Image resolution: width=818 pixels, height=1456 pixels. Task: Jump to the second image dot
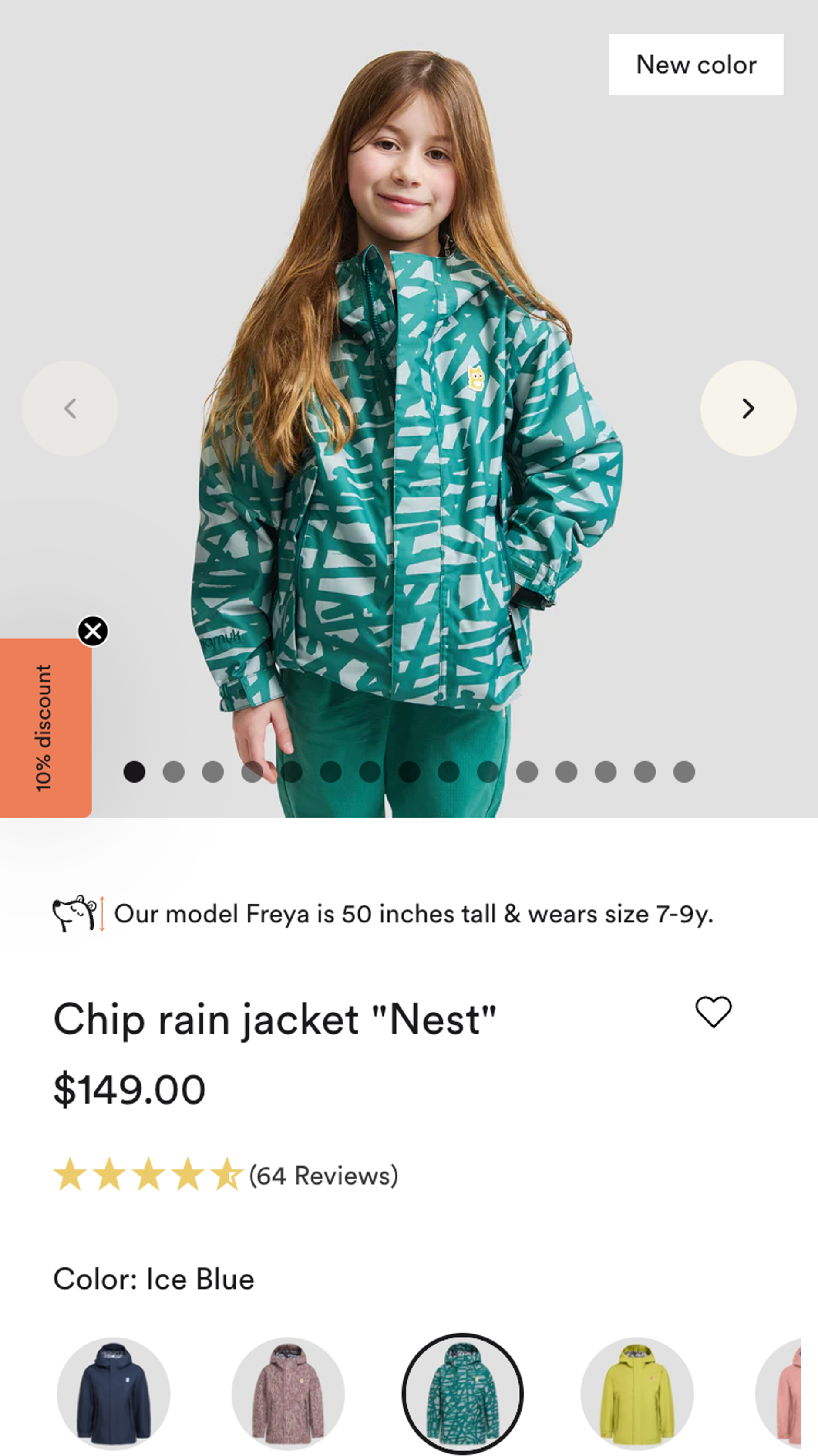point(173,771)
